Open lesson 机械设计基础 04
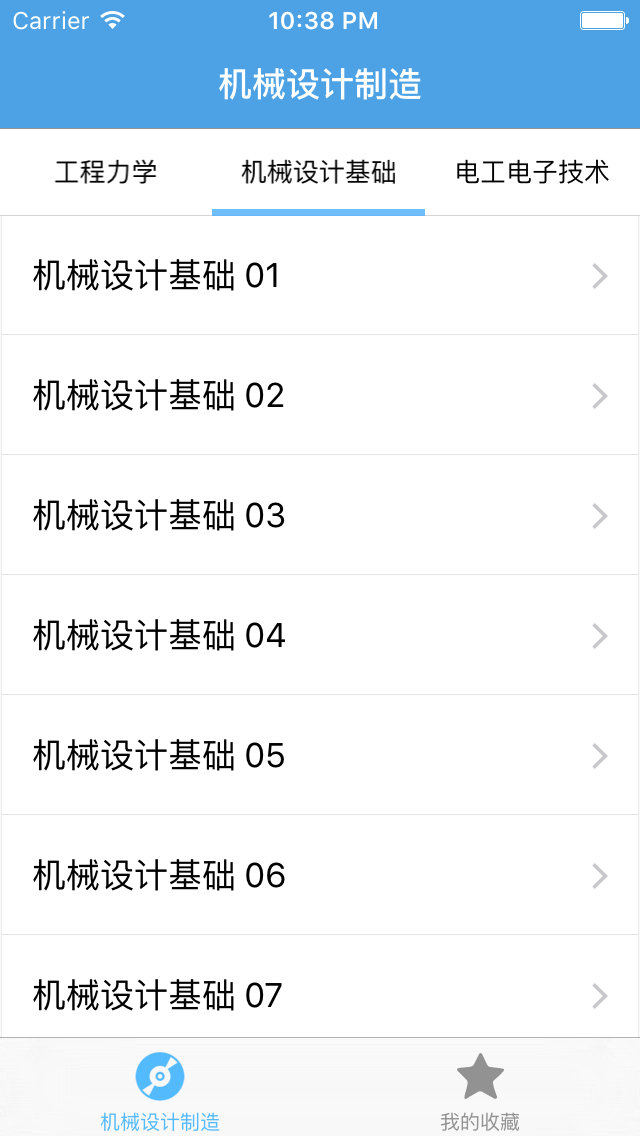This screenshot has width=640, height=1136. (320, 635)
